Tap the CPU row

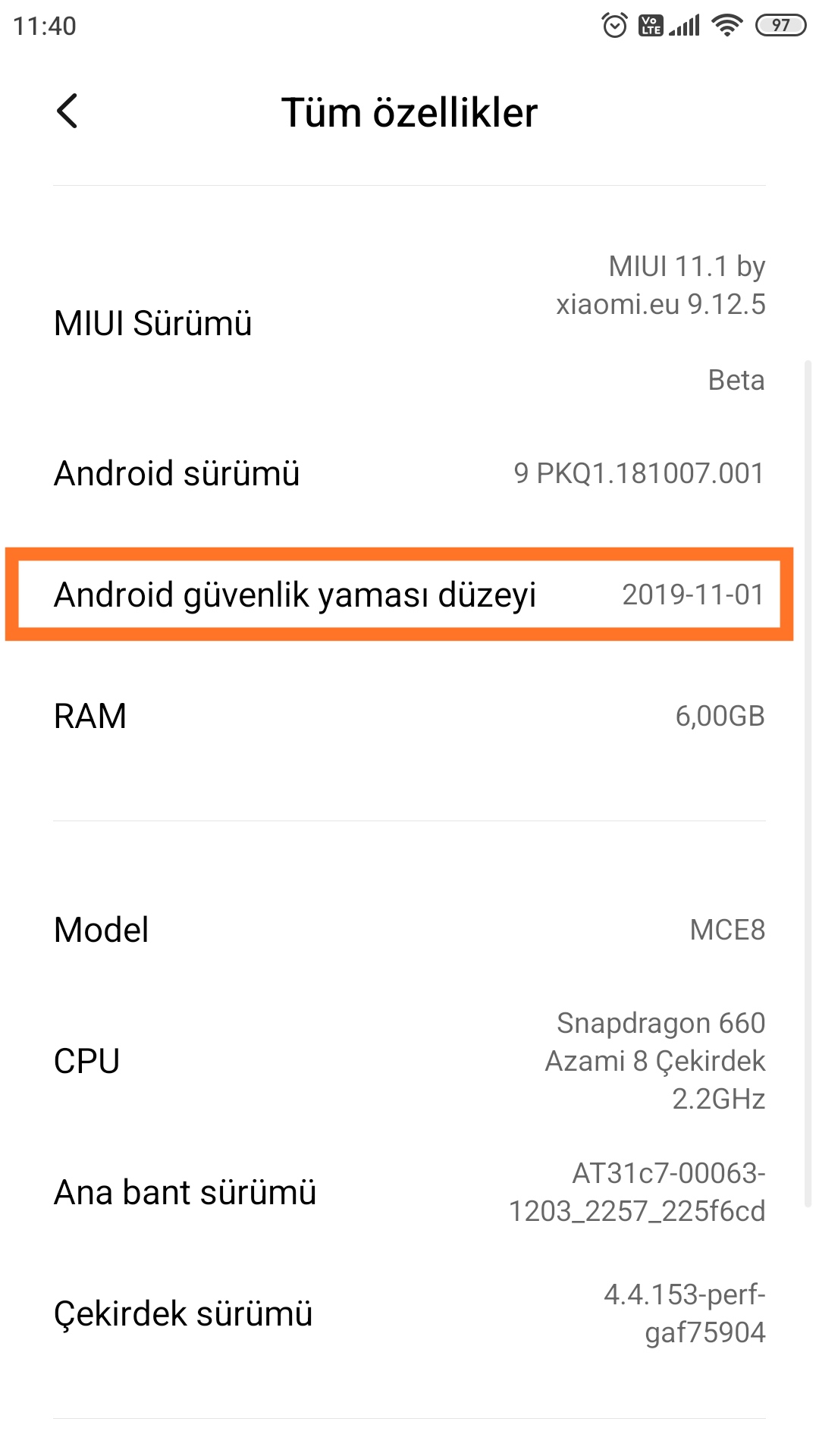click(x=409, y=1060)
